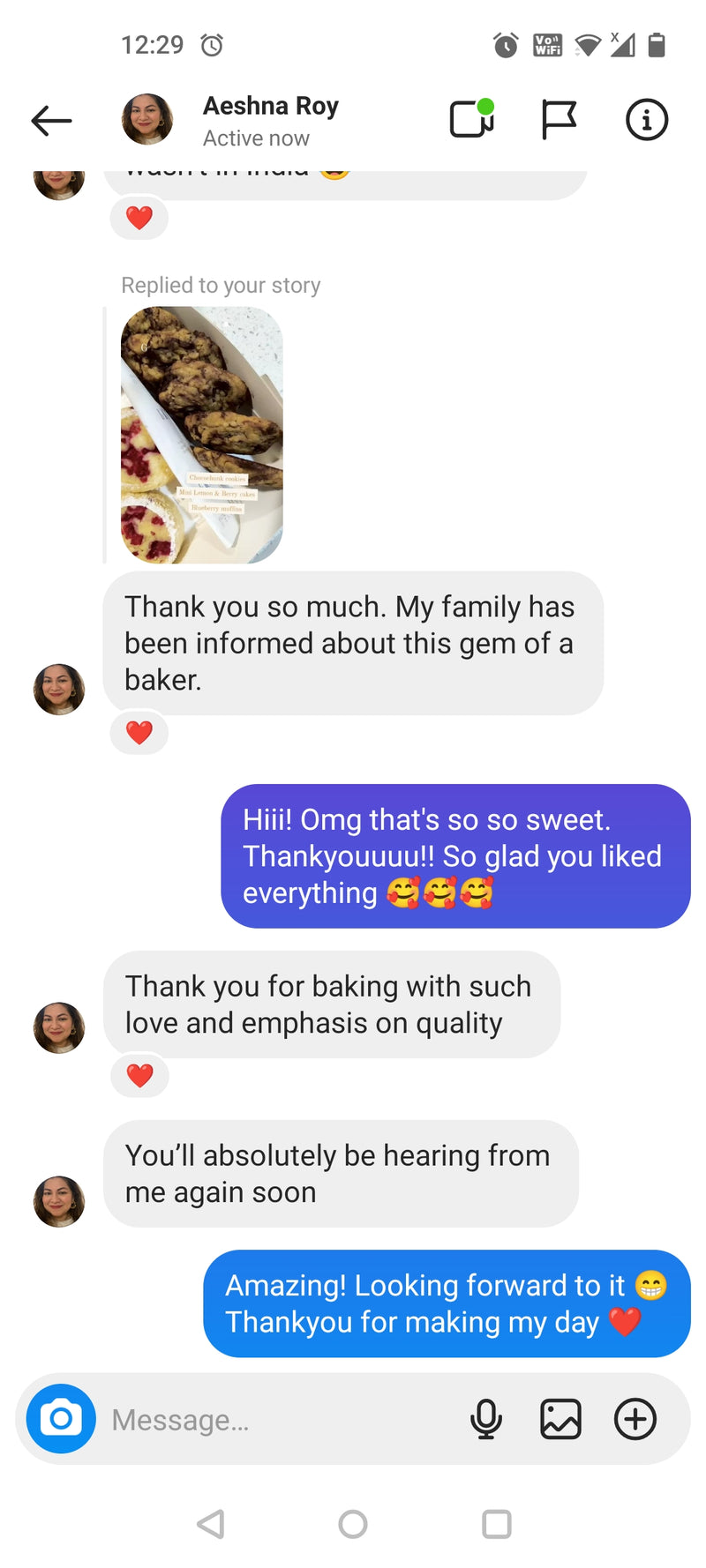Open conversation info details
Image resolution: width=706 pixels, height=1568 pixels.
[647, 119]
